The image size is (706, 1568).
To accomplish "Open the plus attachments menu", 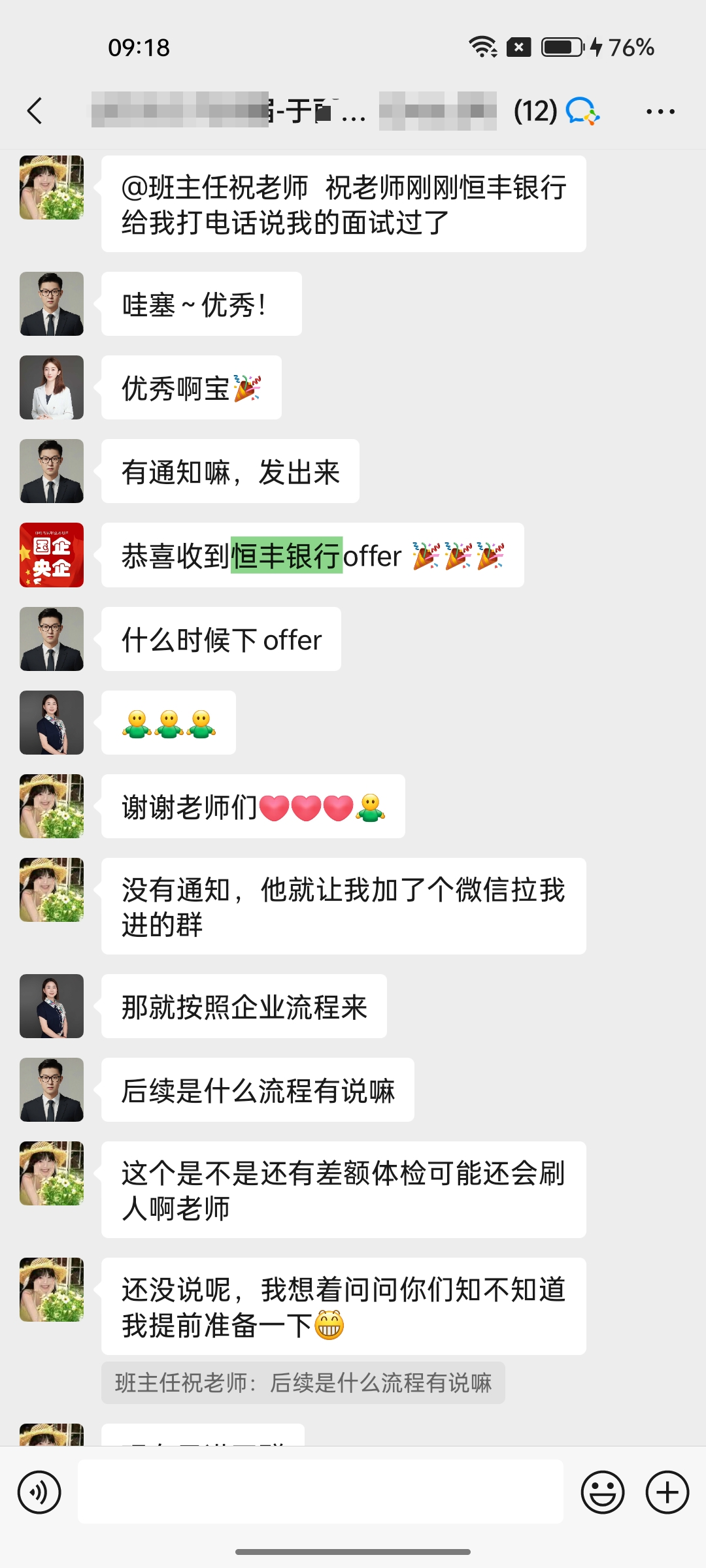I will 667,1492.
